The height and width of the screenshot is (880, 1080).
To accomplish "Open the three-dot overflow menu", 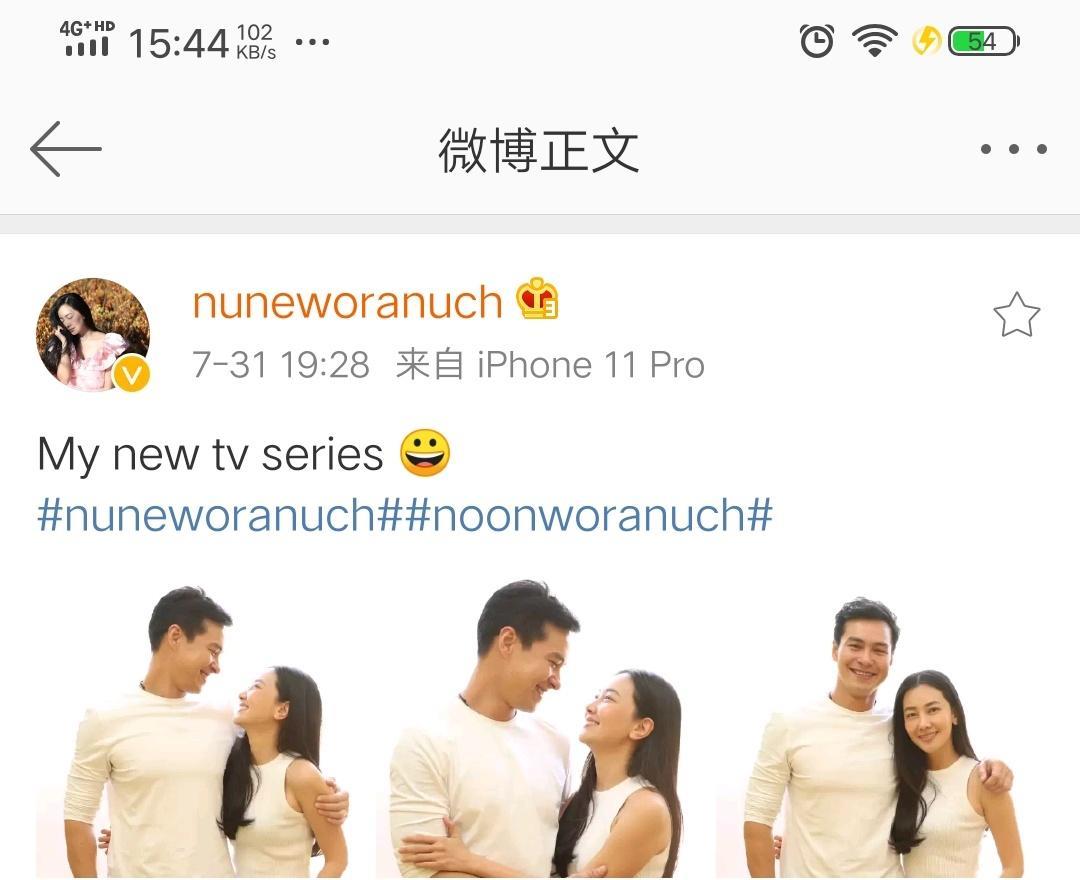I will (x=1013, y=149).
